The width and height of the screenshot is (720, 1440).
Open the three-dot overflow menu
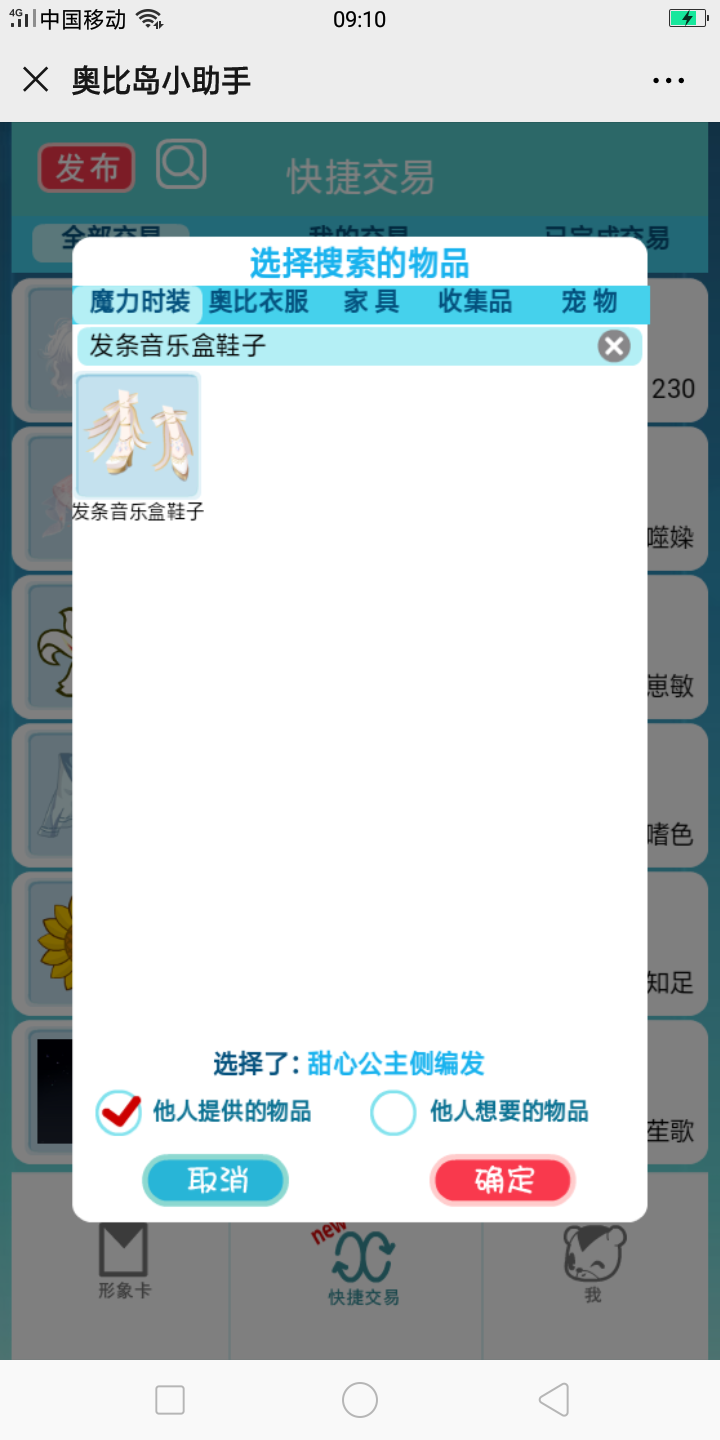tap(668, 81)
